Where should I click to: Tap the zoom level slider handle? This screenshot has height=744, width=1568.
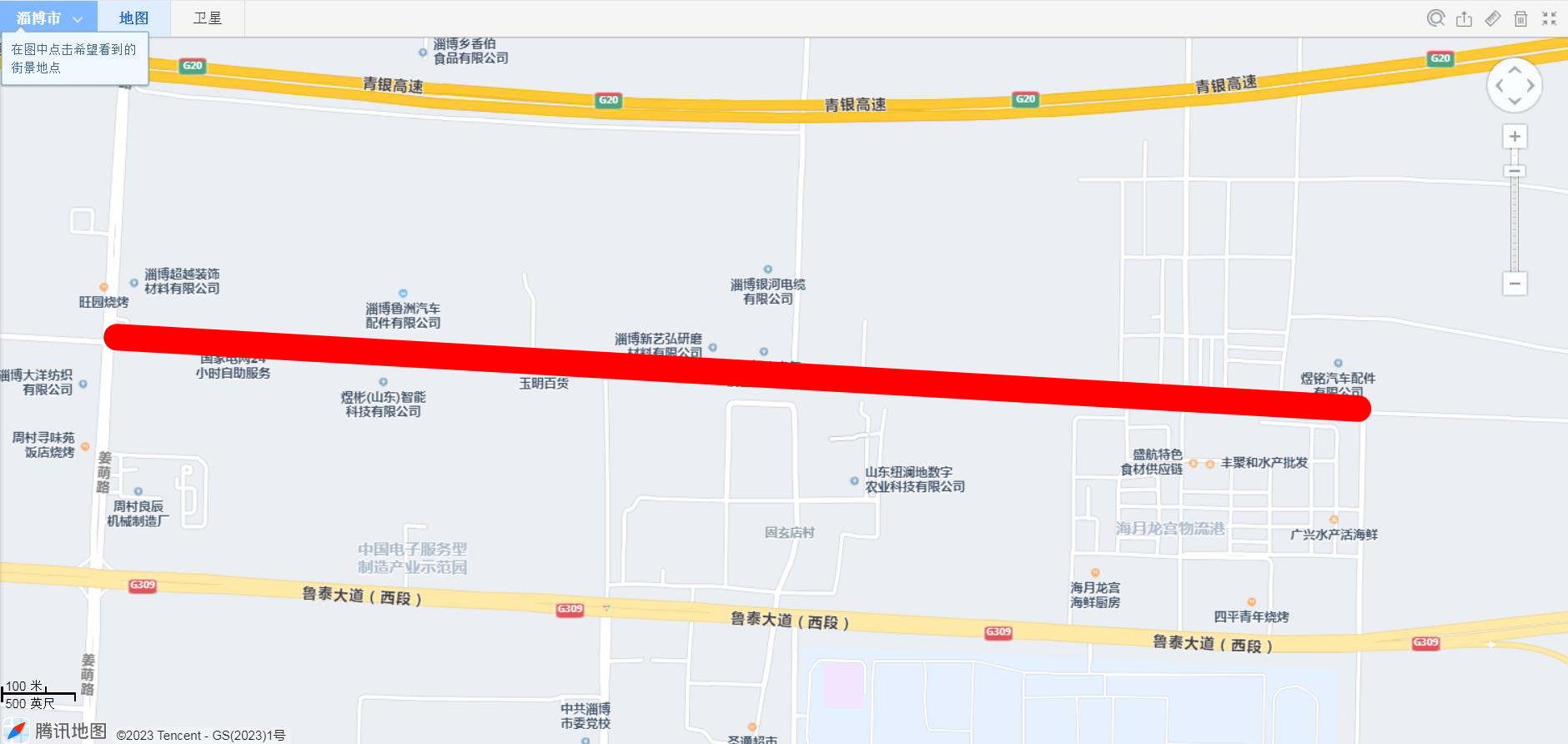[x=1515, y=171]
